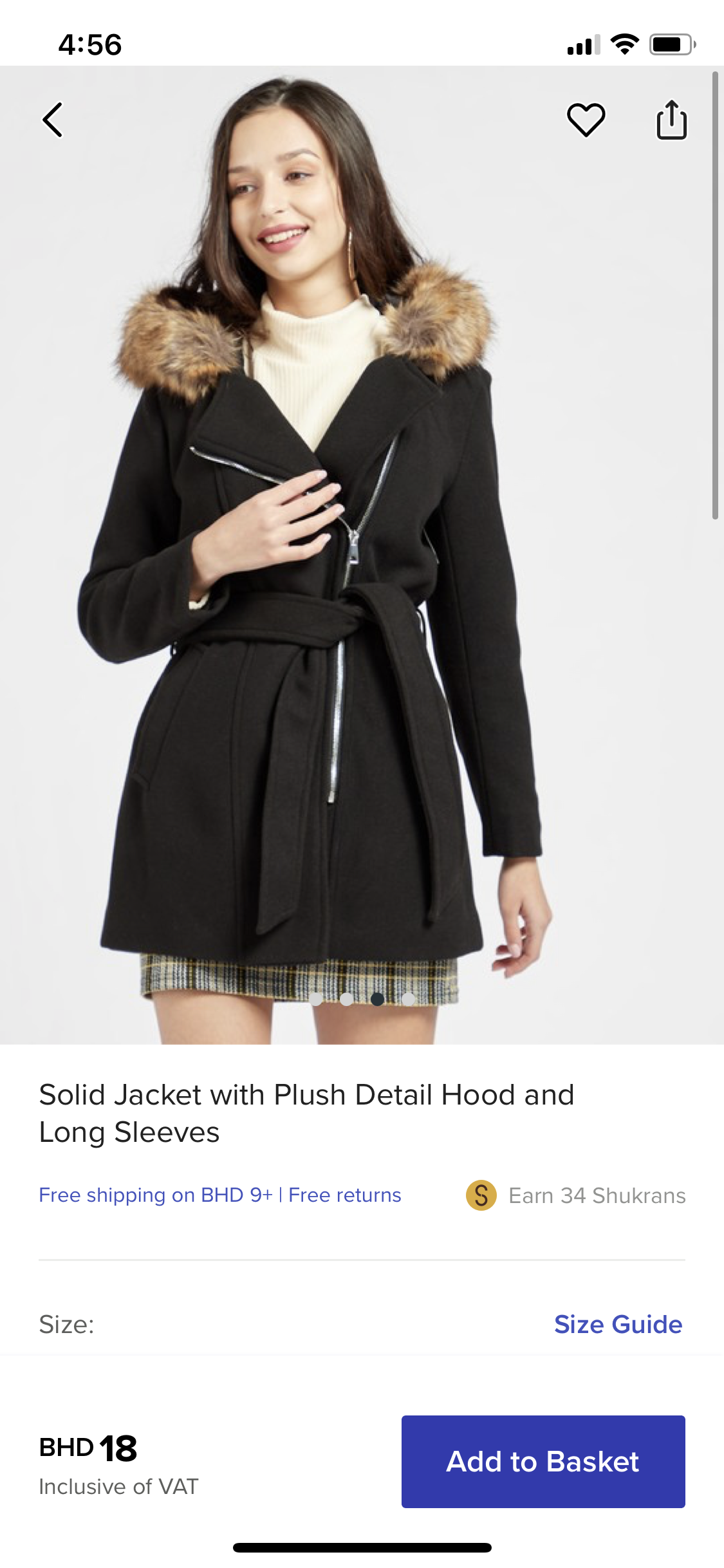Add to Basket
Screen dimensions: 724x1568
(543, 1461)
